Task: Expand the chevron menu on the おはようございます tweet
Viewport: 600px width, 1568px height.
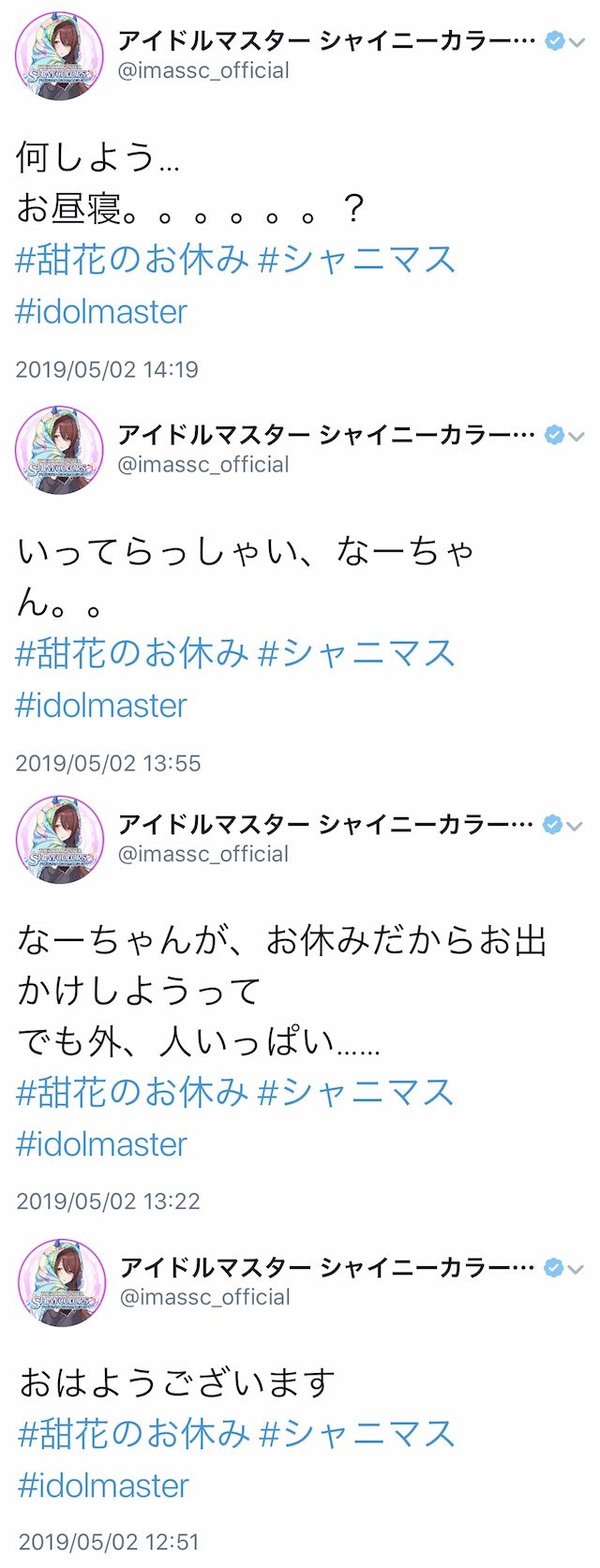Action: point(576,1269)
